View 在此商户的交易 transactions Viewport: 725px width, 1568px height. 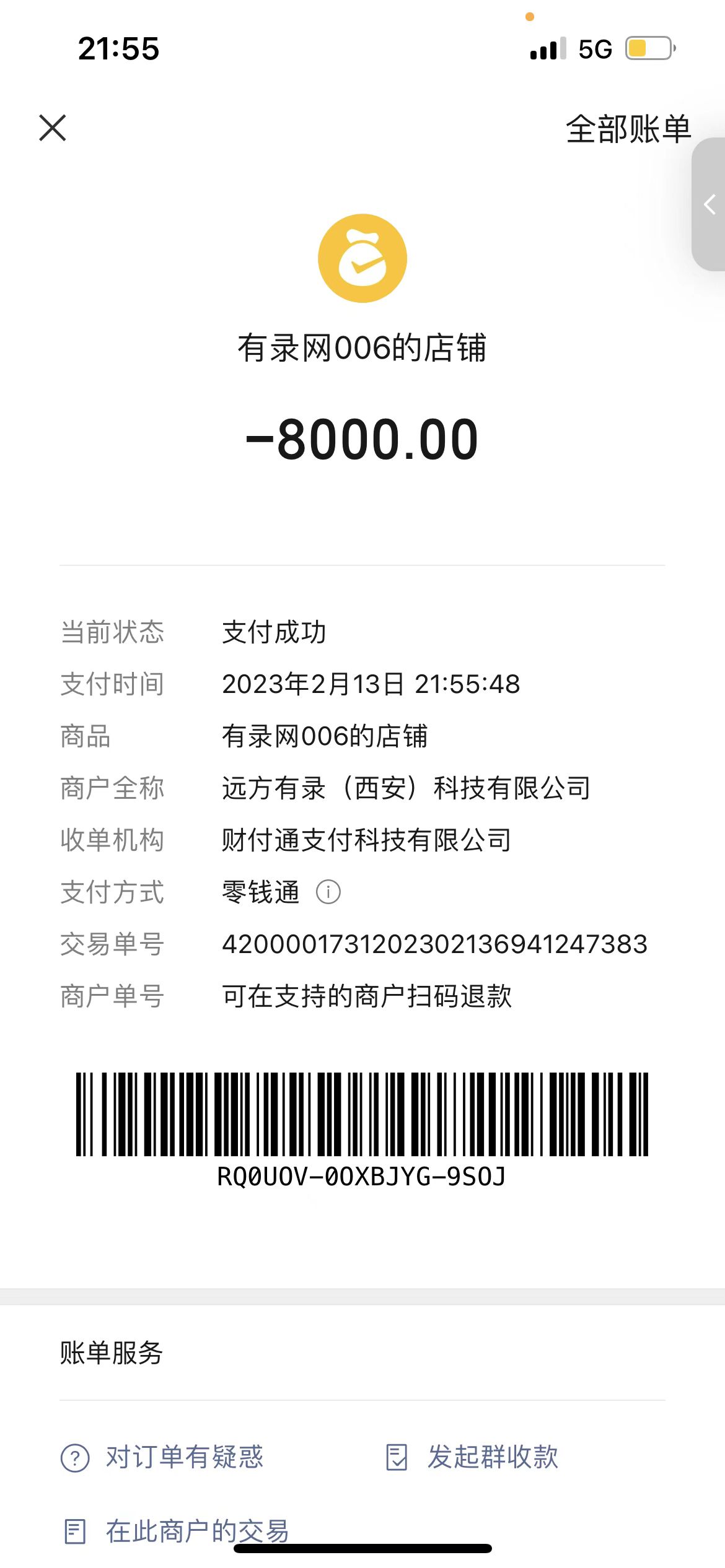[x=177, y=1531]
